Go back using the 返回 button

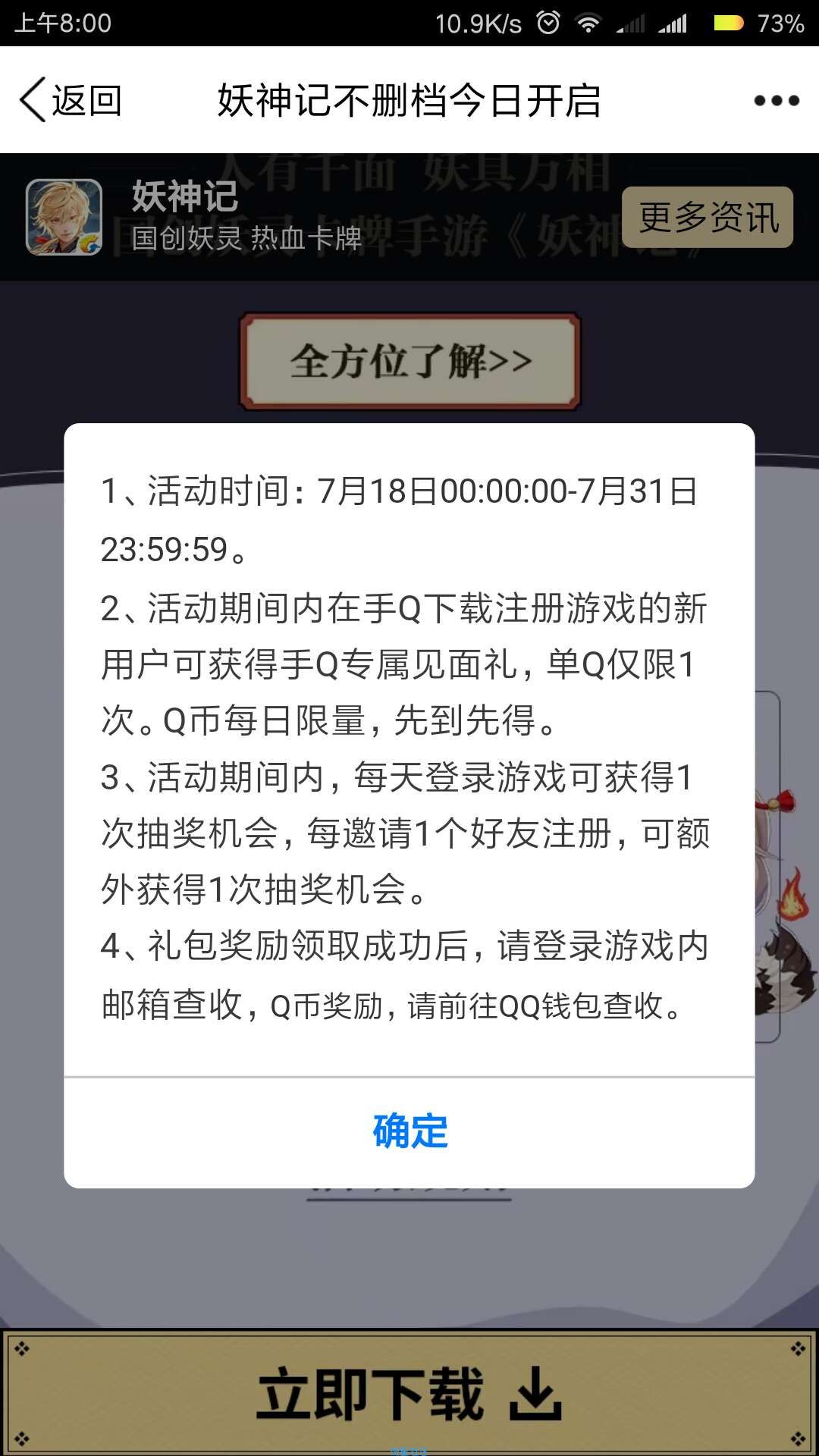[x=71, y=100]
